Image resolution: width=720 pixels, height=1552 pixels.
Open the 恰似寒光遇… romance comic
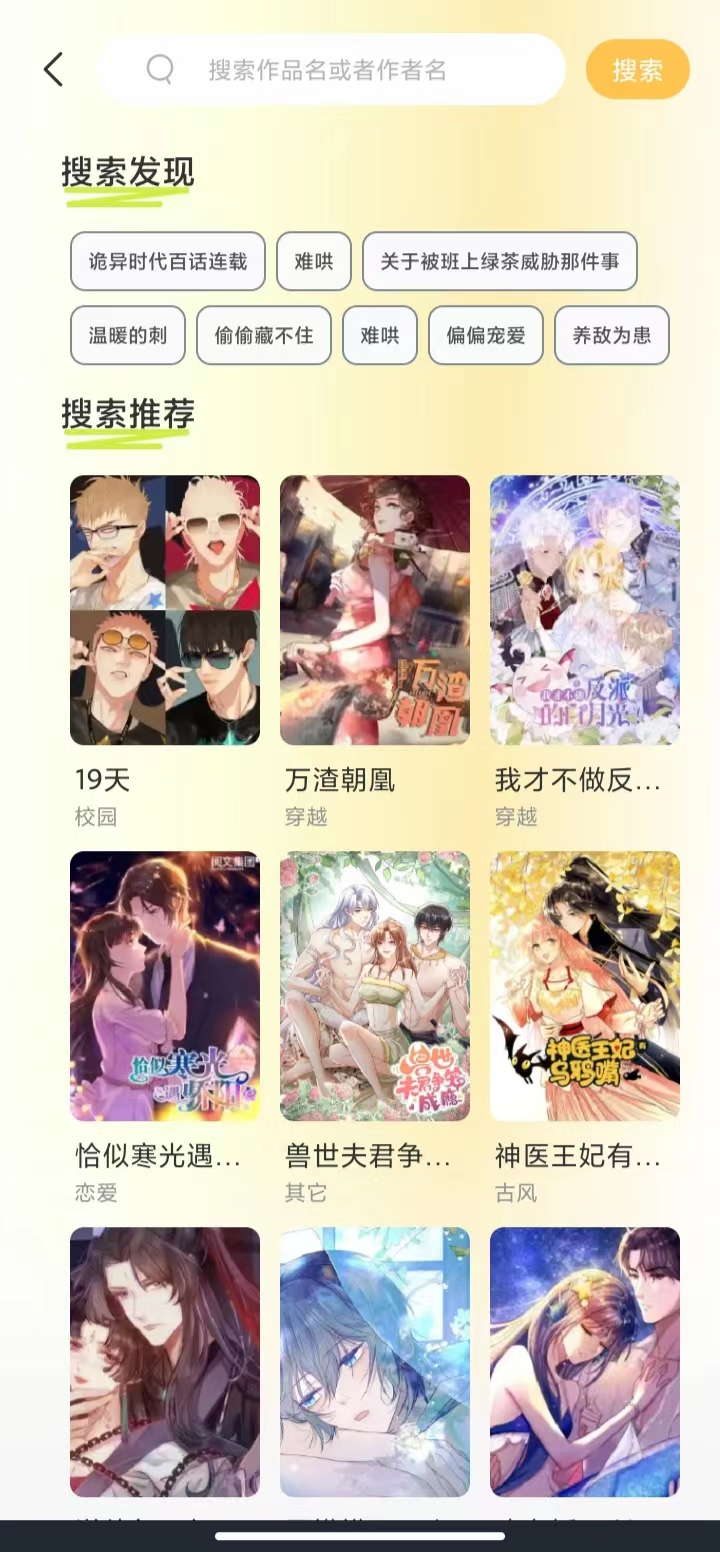(165, 986)
